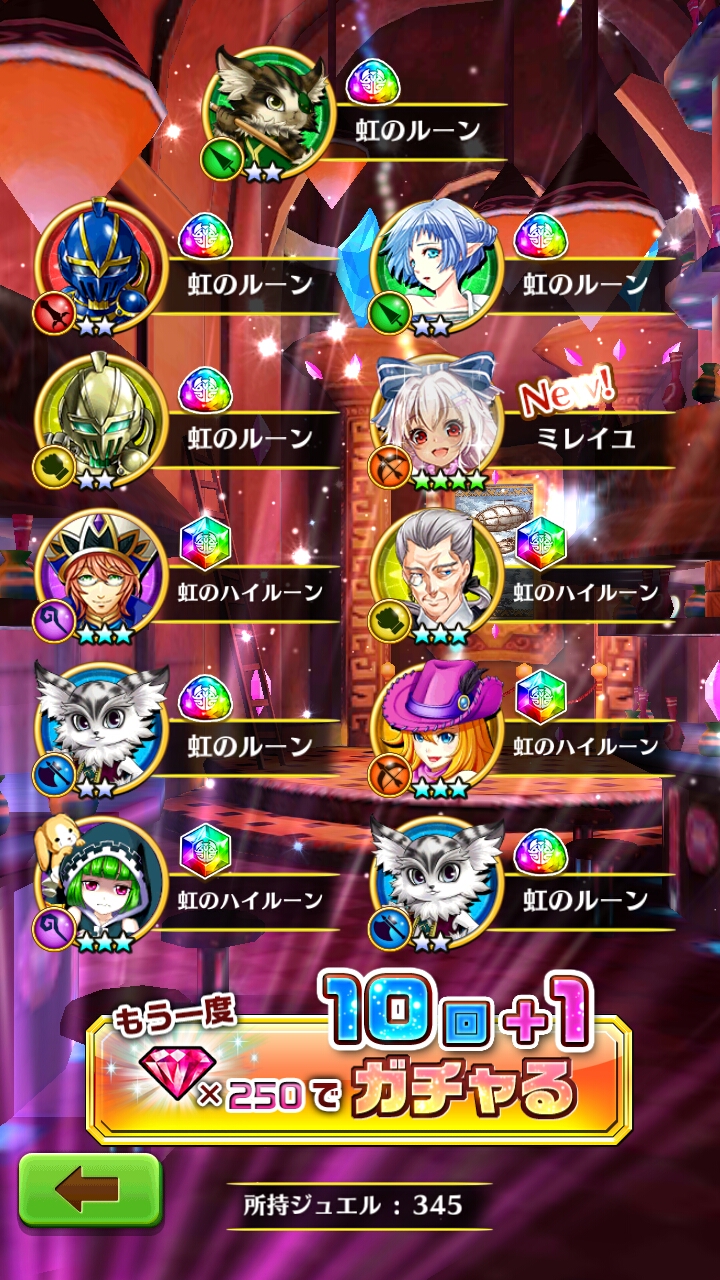Open the purple-hat blonde girl portrait

pyautogui.click(x=435, y=729)
